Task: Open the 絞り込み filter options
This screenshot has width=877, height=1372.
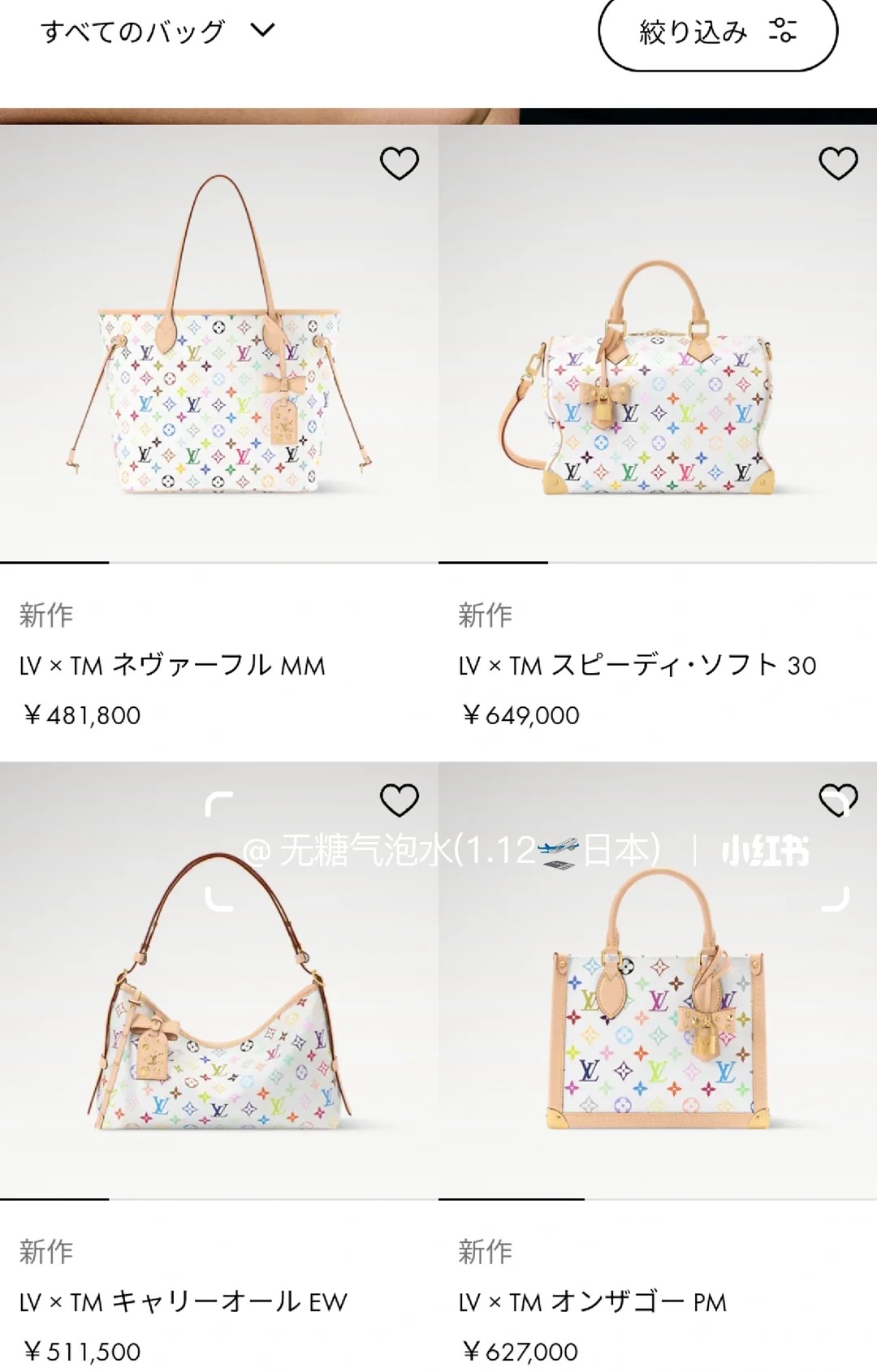Action: (718, 32)
